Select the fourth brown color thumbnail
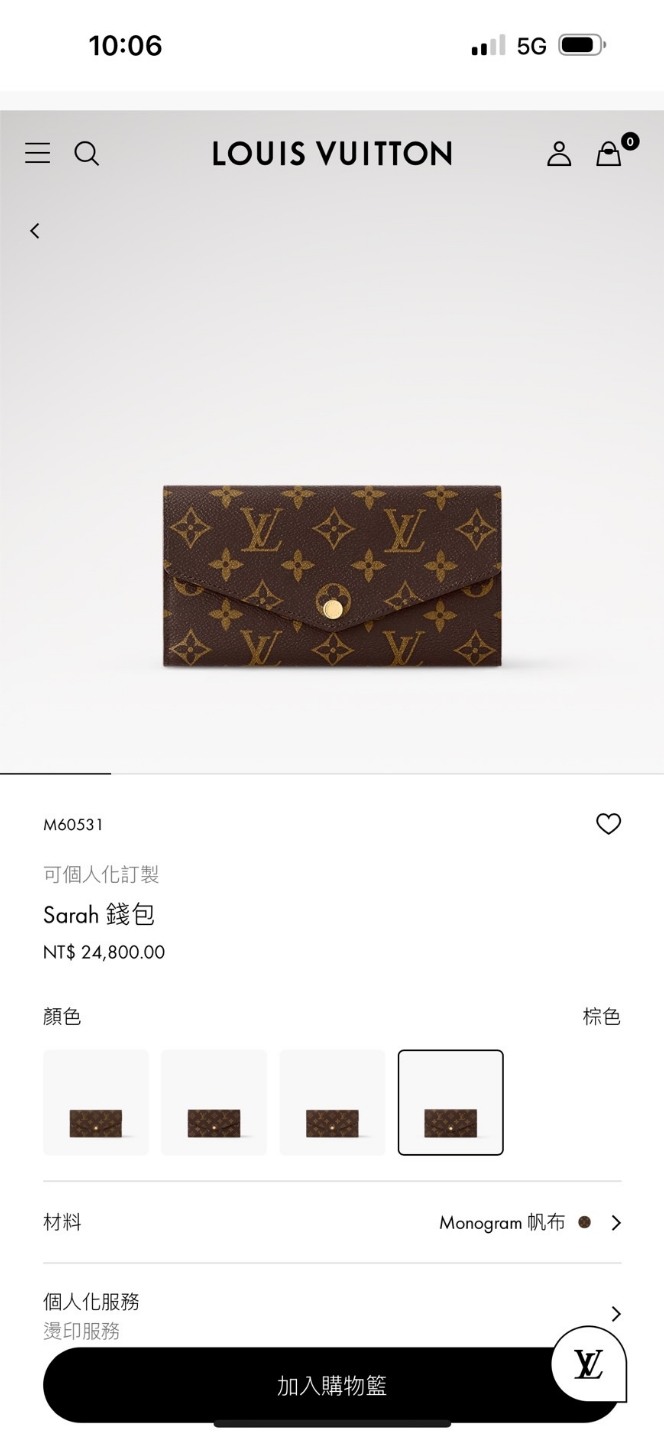This screenshot has height=1440, width=664. point(450,1102)
